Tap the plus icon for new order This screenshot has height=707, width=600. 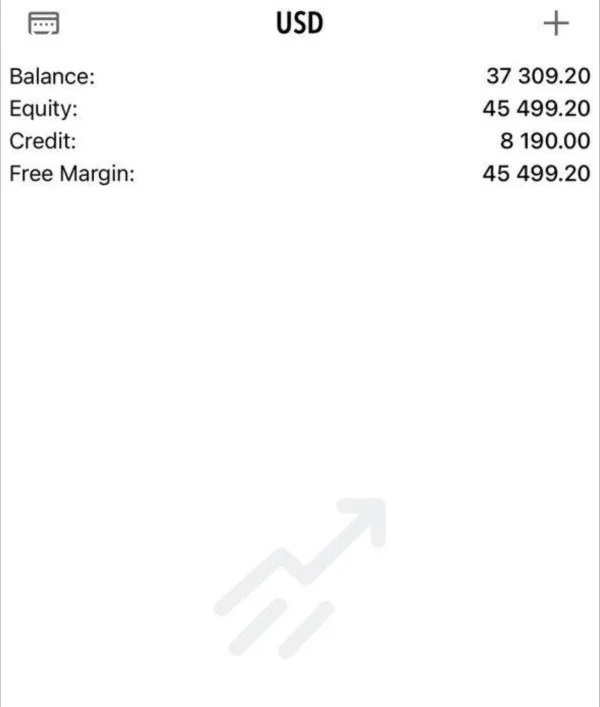554,24
